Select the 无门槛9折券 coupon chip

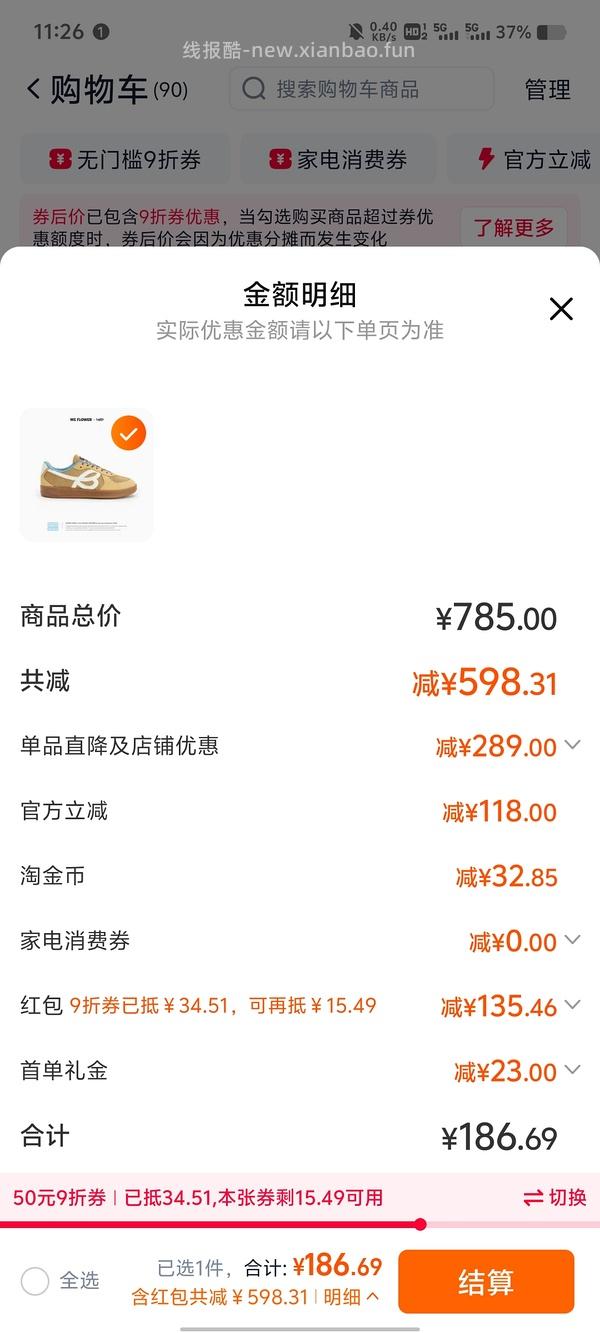[x=125, y=159]
